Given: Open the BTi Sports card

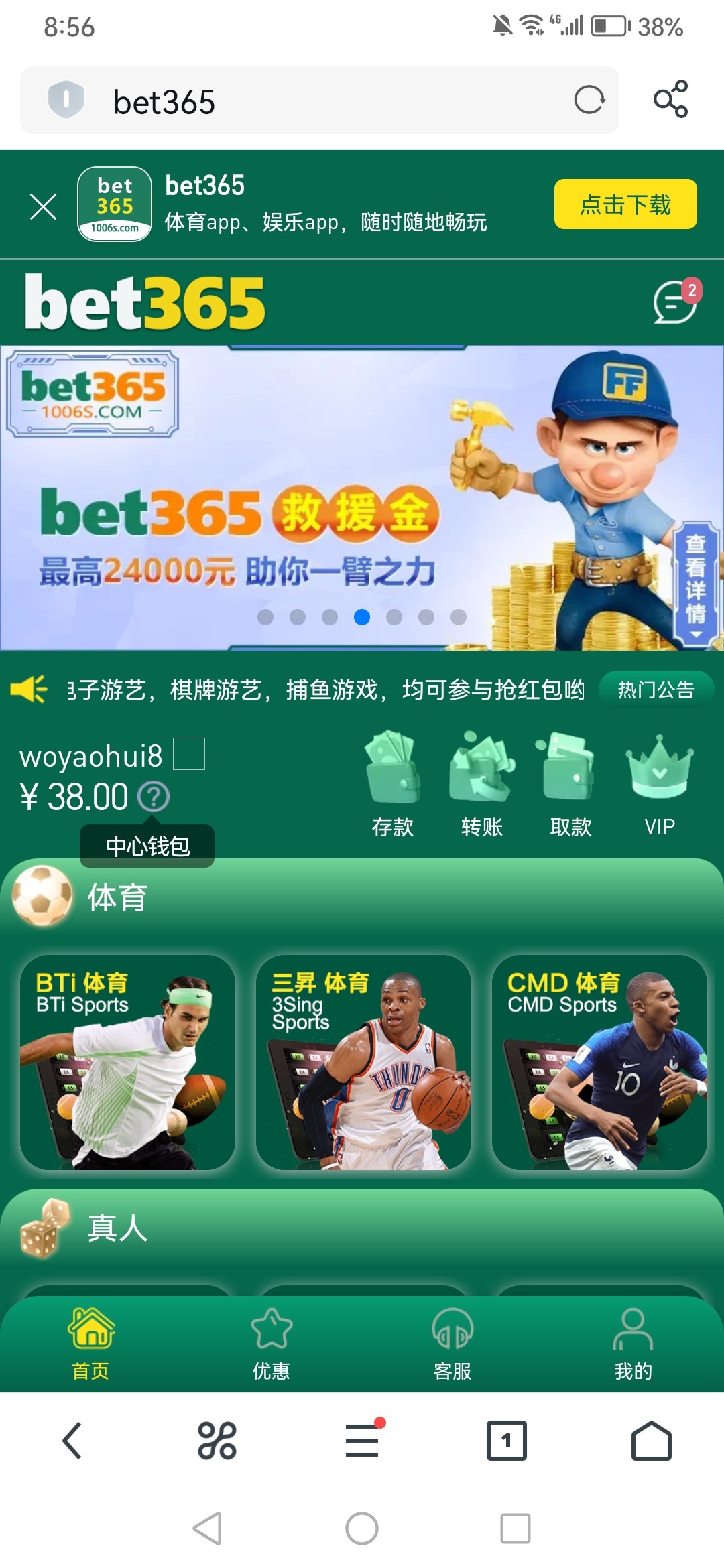Looking at the screenshot, I should coord(127,1062).
